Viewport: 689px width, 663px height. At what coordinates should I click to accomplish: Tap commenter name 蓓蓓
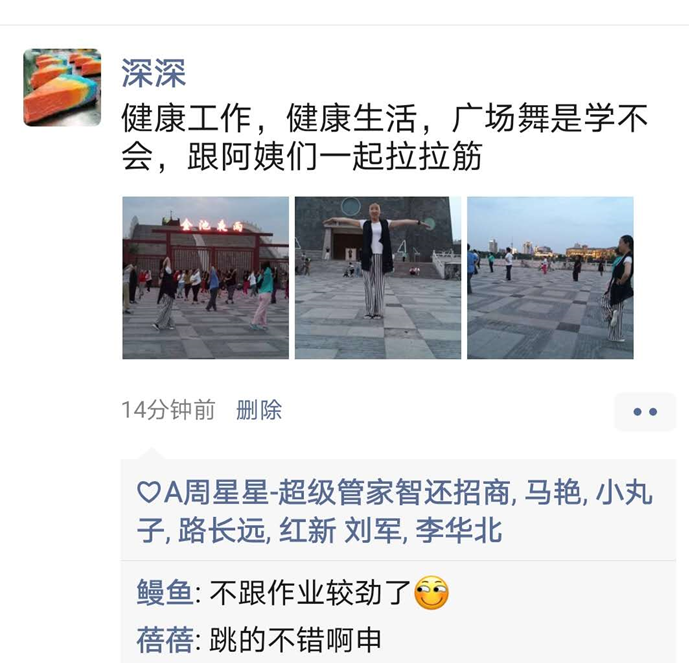pyautogui.click(x=164, y=640)
